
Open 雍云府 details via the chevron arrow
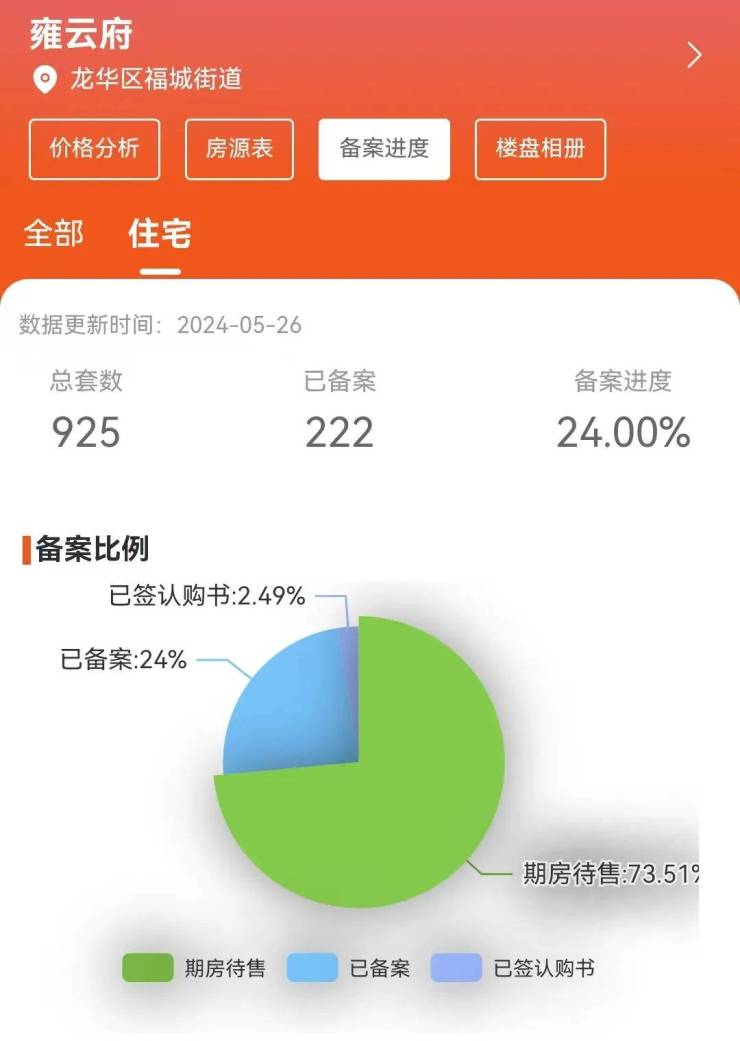694,56
